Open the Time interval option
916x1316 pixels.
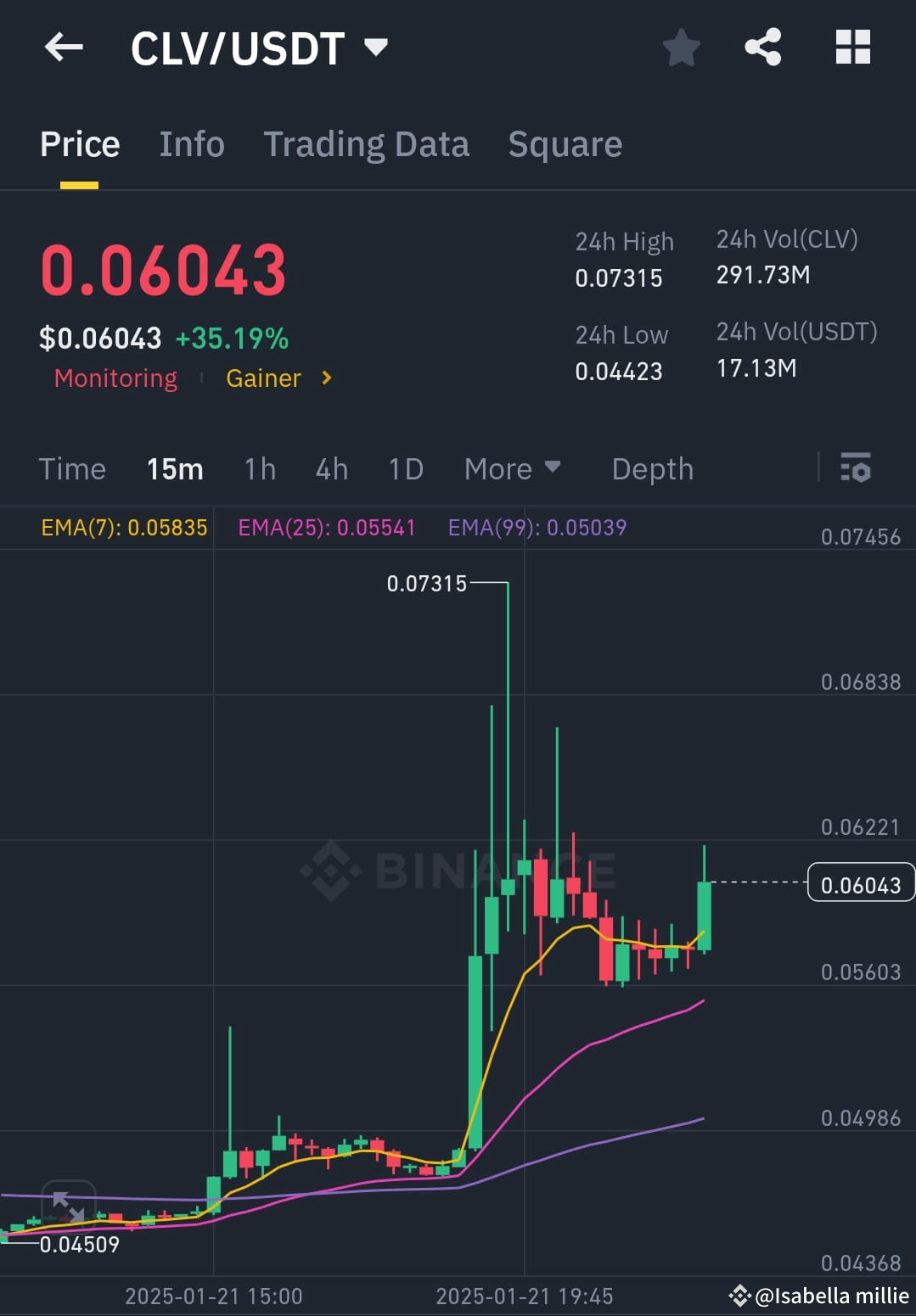coord(72,468)
